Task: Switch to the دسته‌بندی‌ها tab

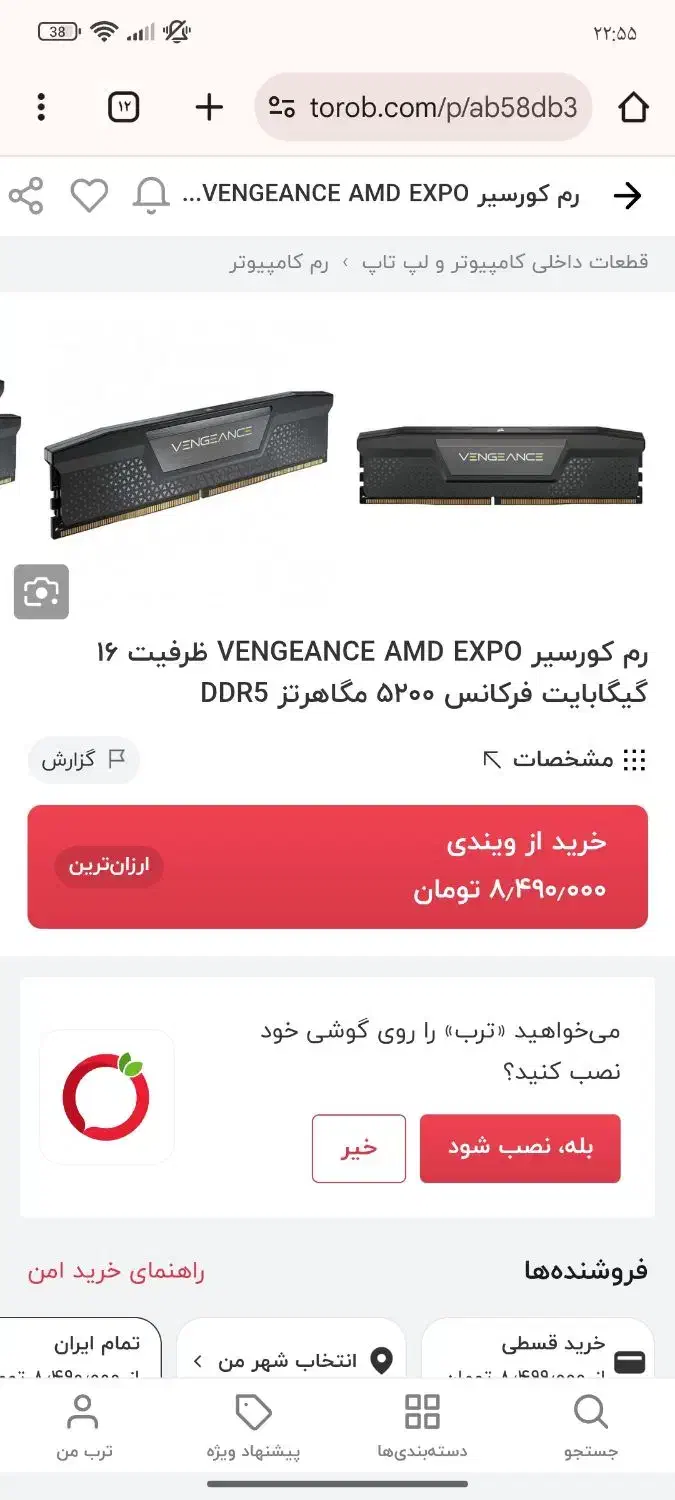Action: (x=422, y=1426)
